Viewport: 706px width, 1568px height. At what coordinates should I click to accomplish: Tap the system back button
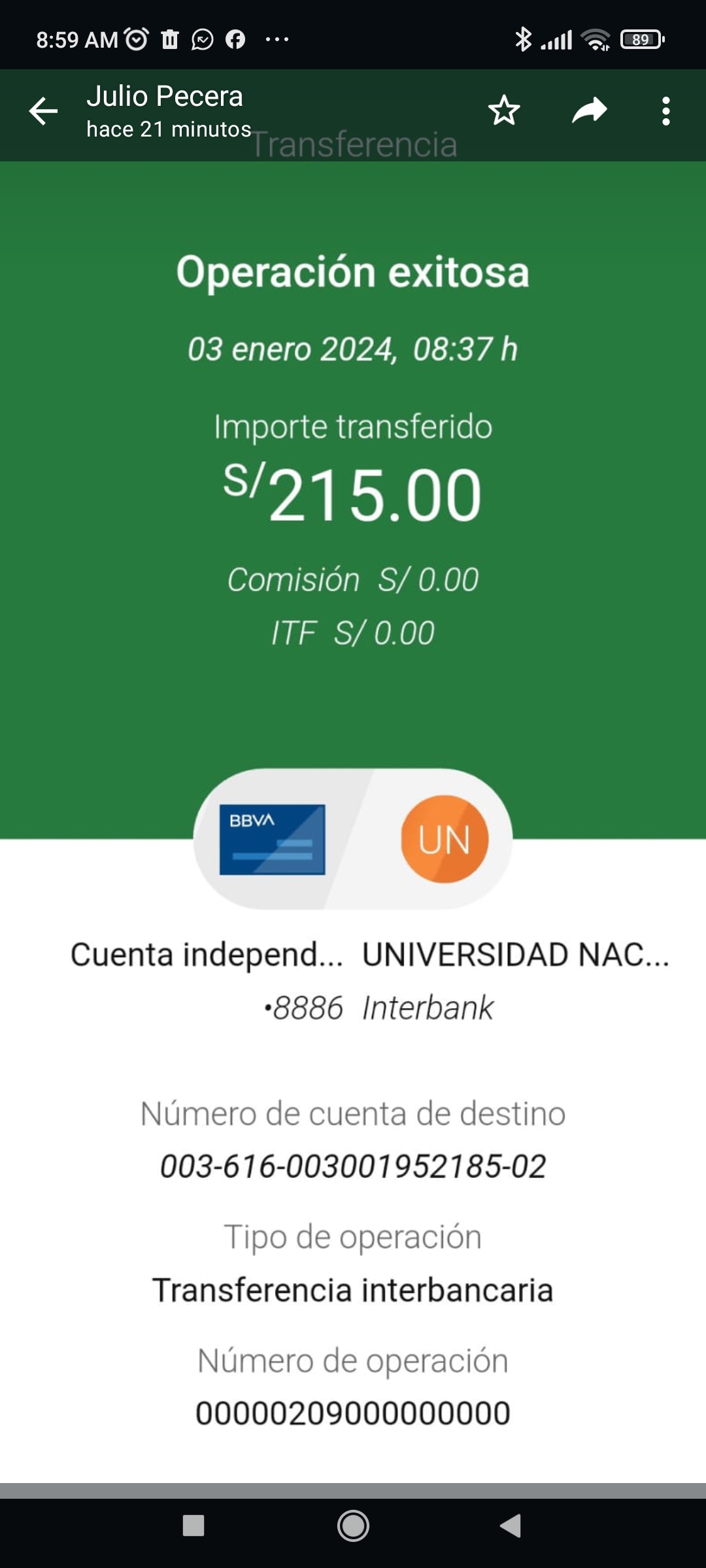pyautogui.click(x=511, y=1526)
